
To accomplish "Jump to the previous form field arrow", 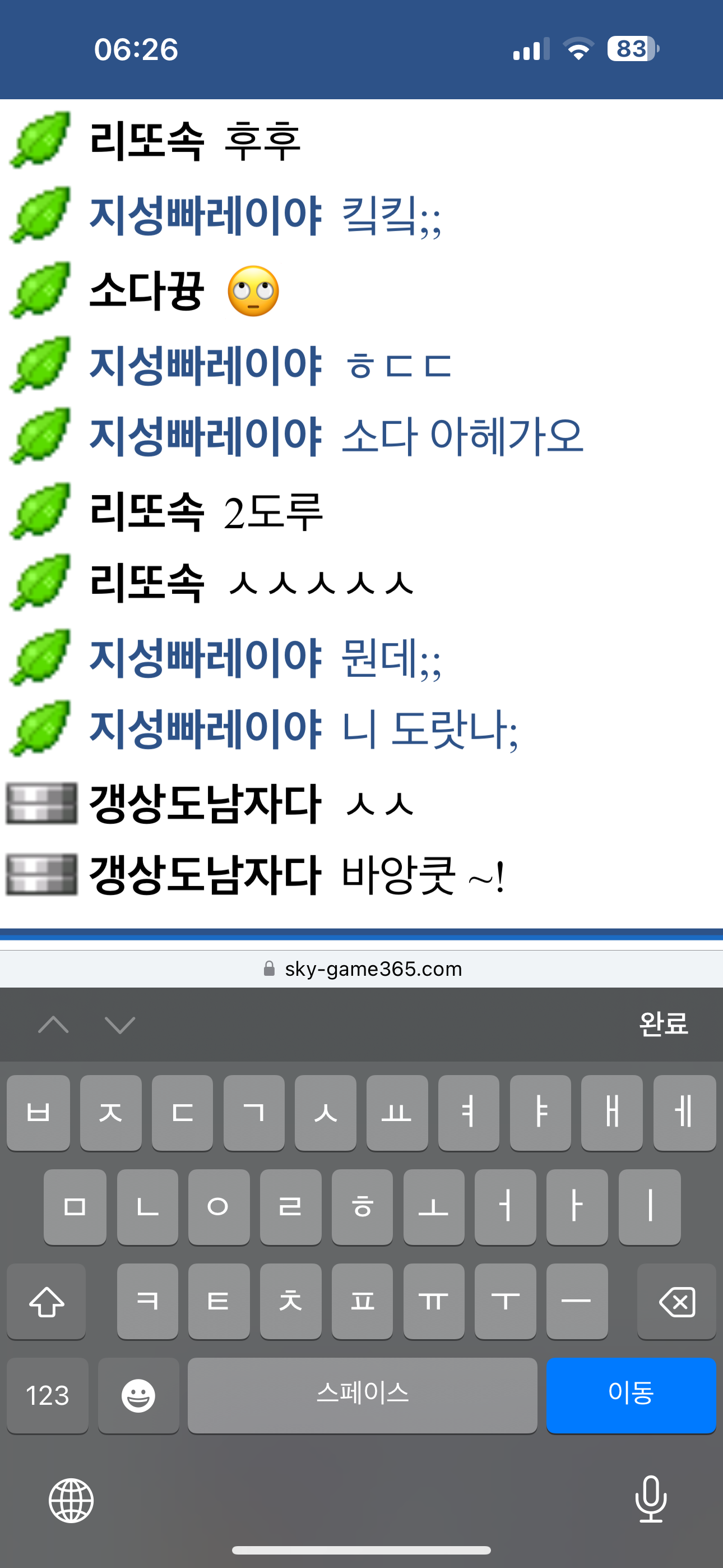I will [54, 1025].
